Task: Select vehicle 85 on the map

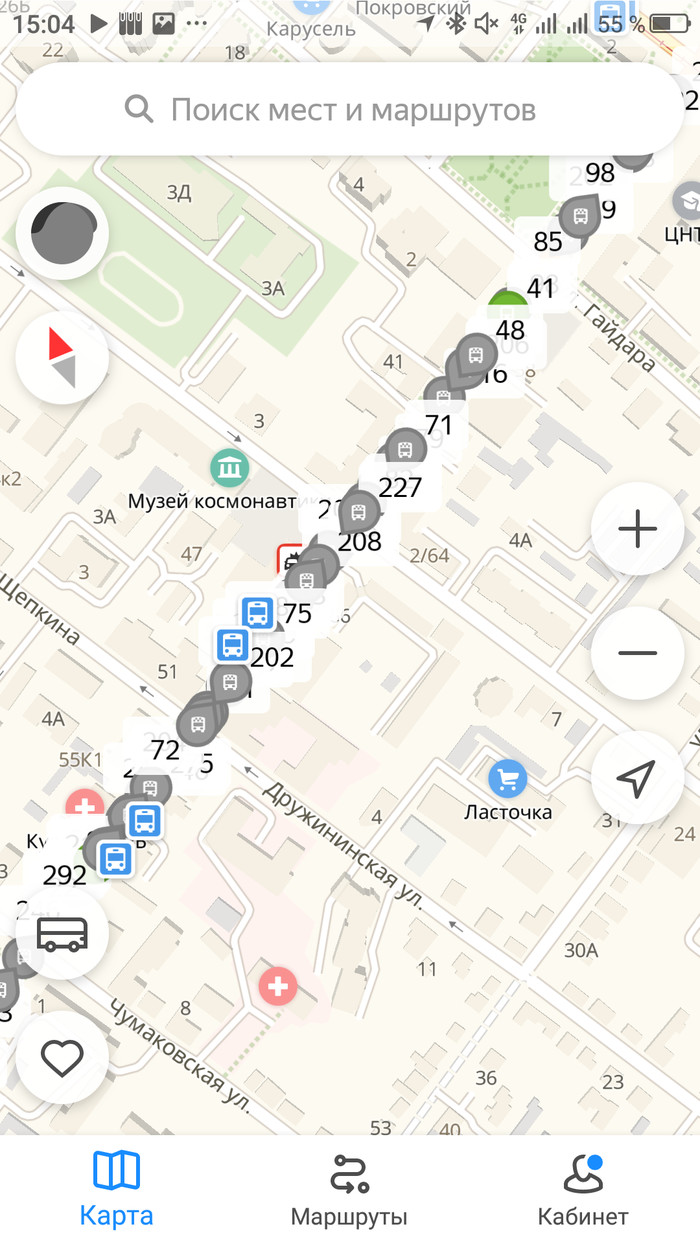Action: tap(578, 216)
